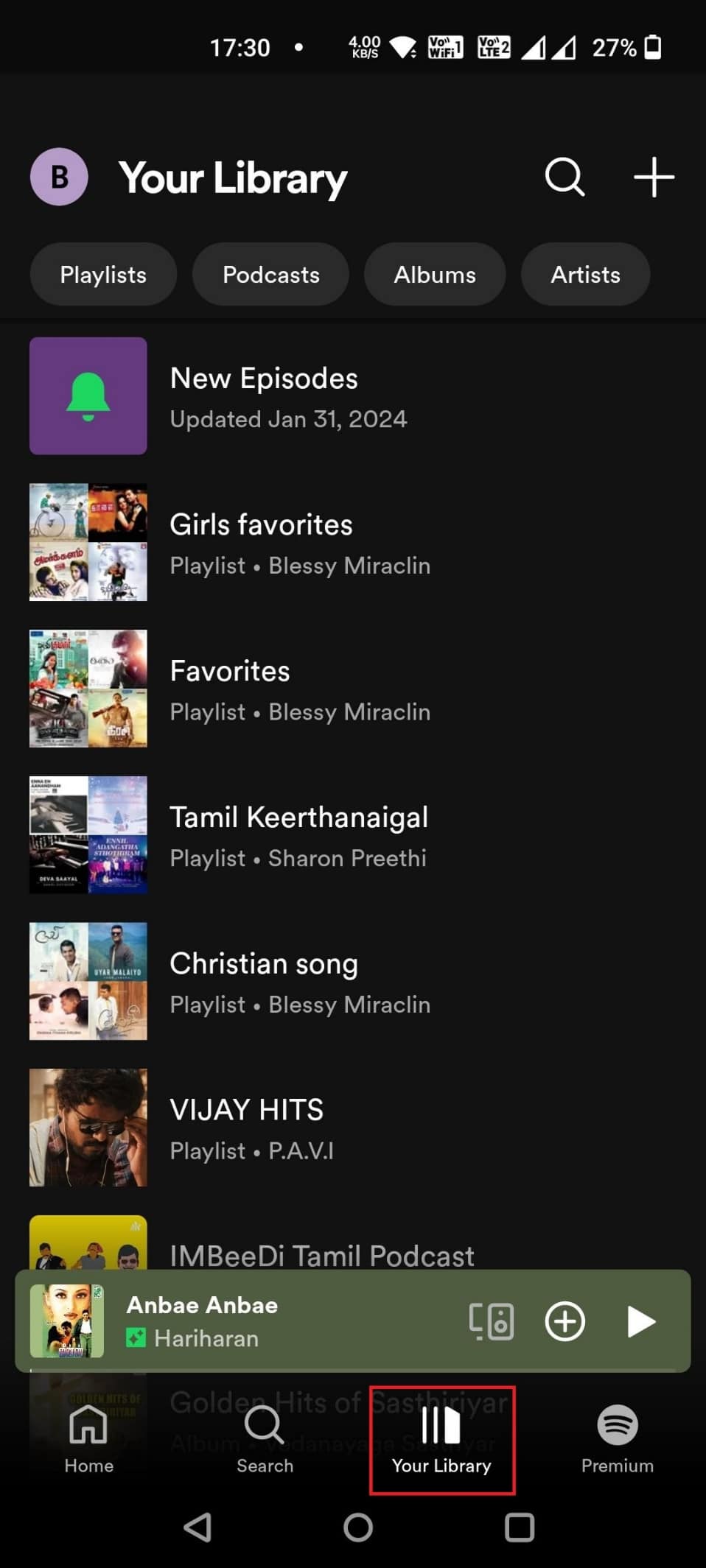Open the connect-to-device icon
Screen dimensions: 706x1568
[492, 1321]
